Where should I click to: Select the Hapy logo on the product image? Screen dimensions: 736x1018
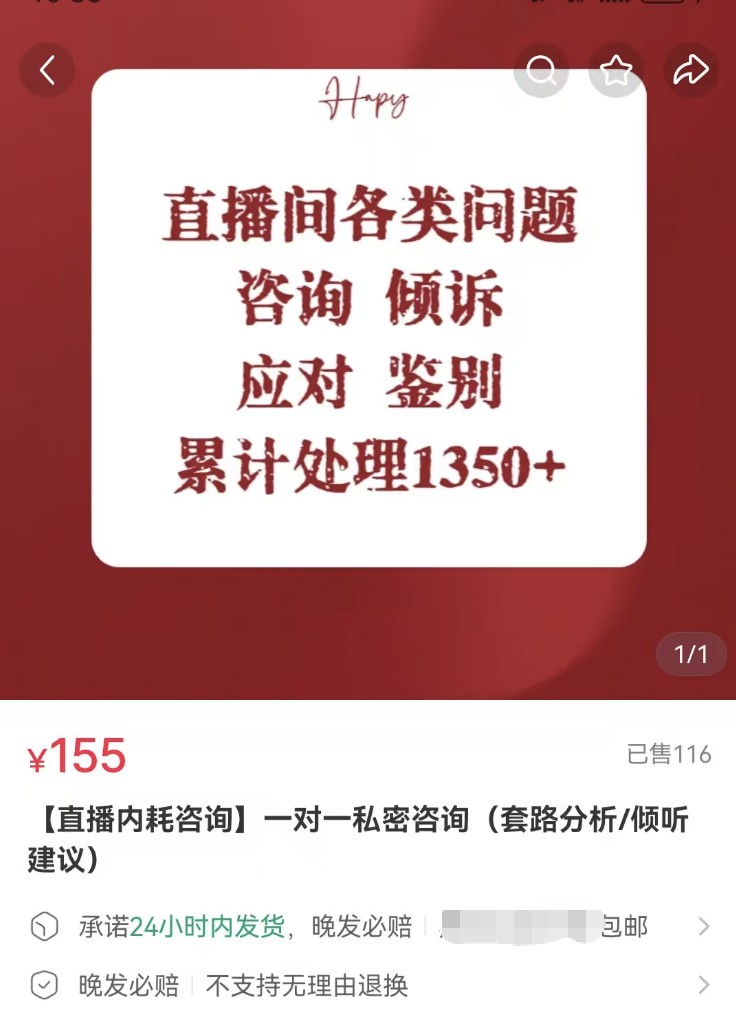coord(368,98)
